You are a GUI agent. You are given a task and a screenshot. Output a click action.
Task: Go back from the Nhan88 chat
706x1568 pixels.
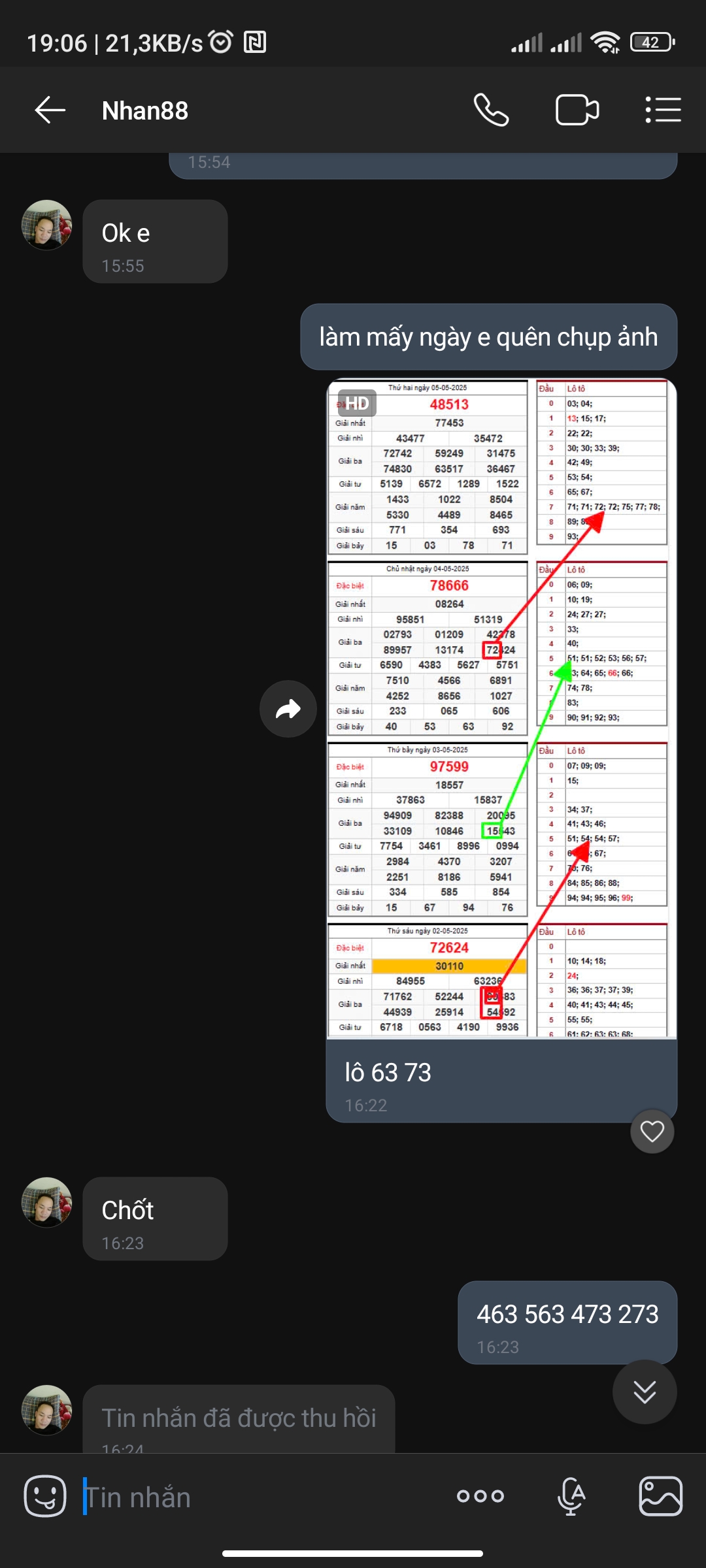click(x=50, y=110)
